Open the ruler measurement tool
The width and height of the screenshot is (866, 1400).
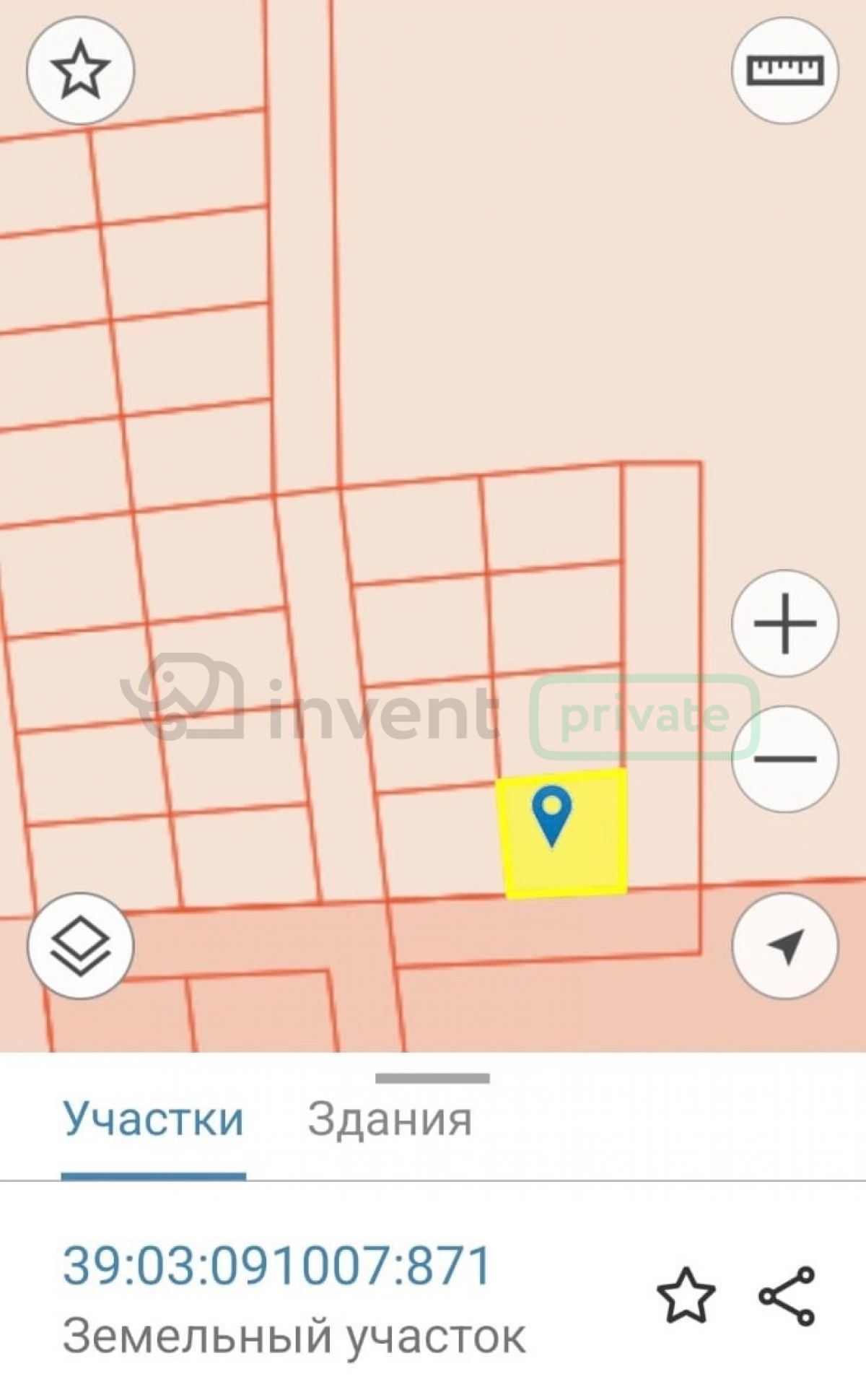click(785, 70)
